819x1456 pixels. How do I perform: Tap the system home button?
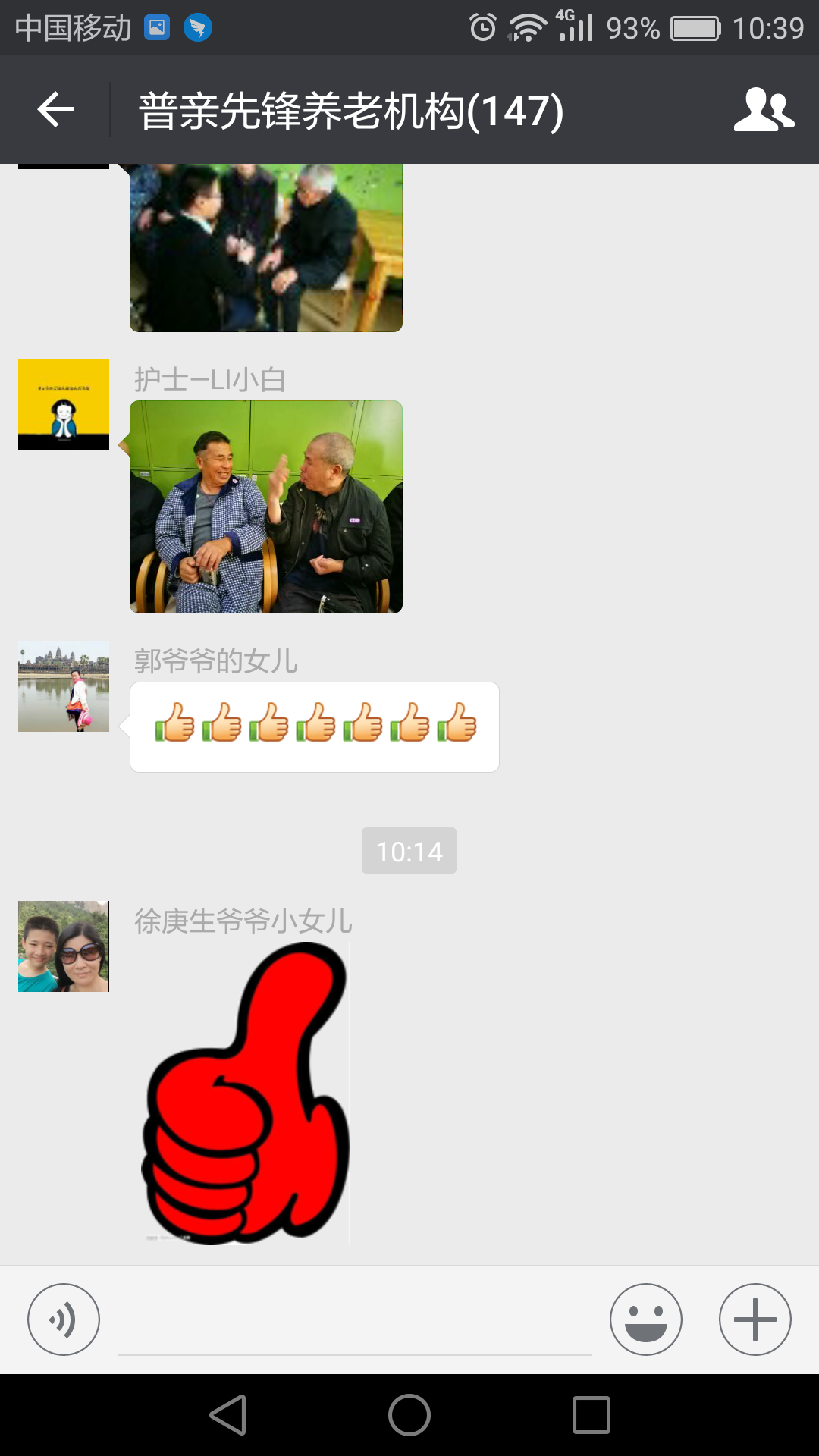409,1415
